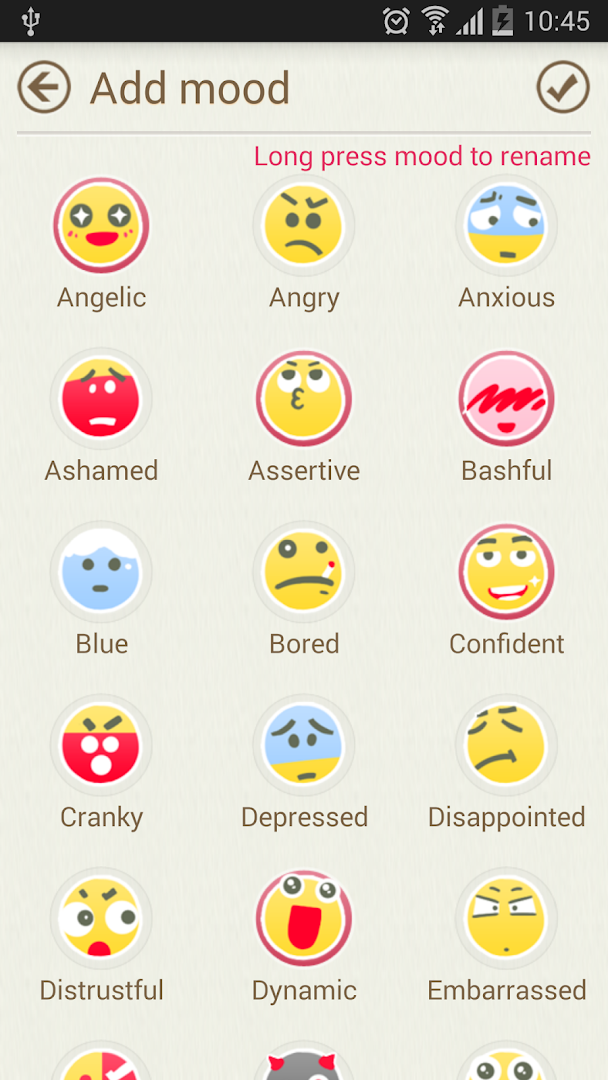Choose the Cranky mood
The width and height of the screenshot is (608, 1080).
[101, 745]
